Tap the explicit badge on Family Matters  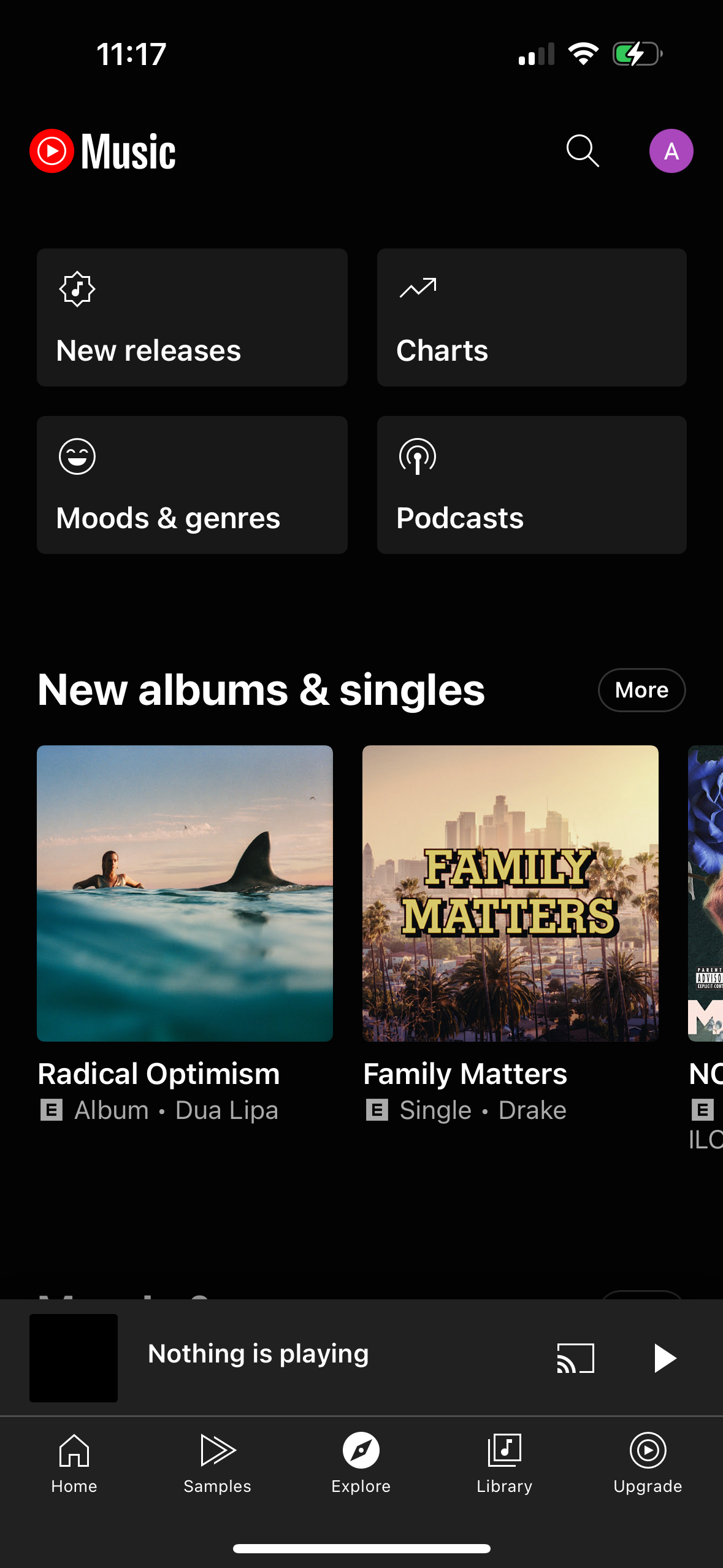[x=378, y=1109]
